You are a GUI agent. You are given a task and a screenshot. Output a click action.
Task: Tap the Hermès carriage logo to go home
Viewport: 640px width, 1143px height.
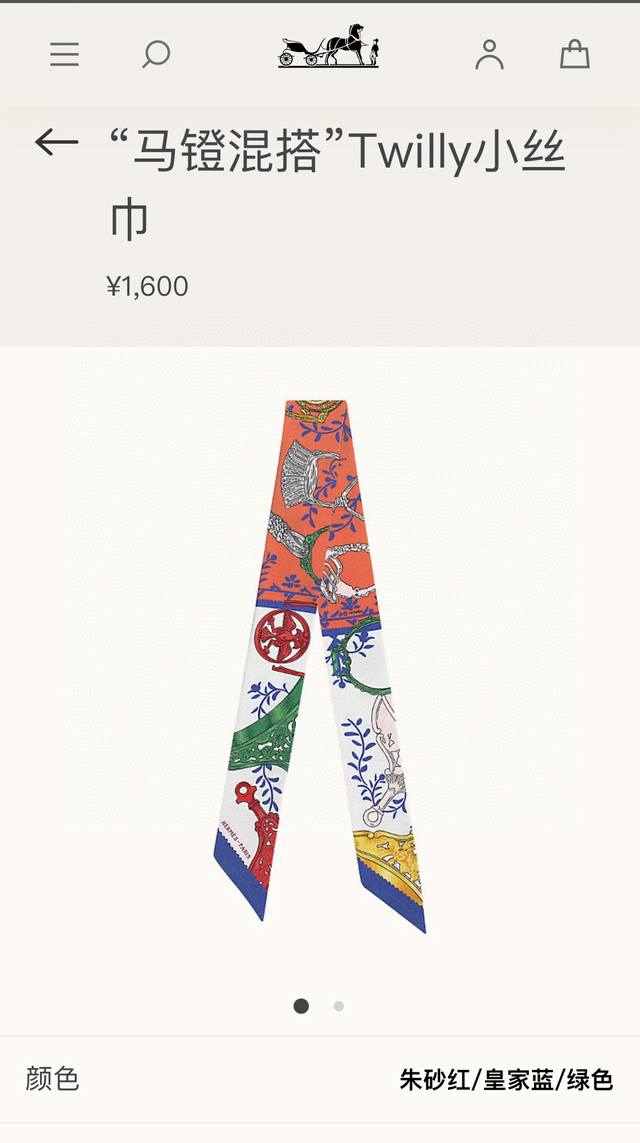click(328, 47)
